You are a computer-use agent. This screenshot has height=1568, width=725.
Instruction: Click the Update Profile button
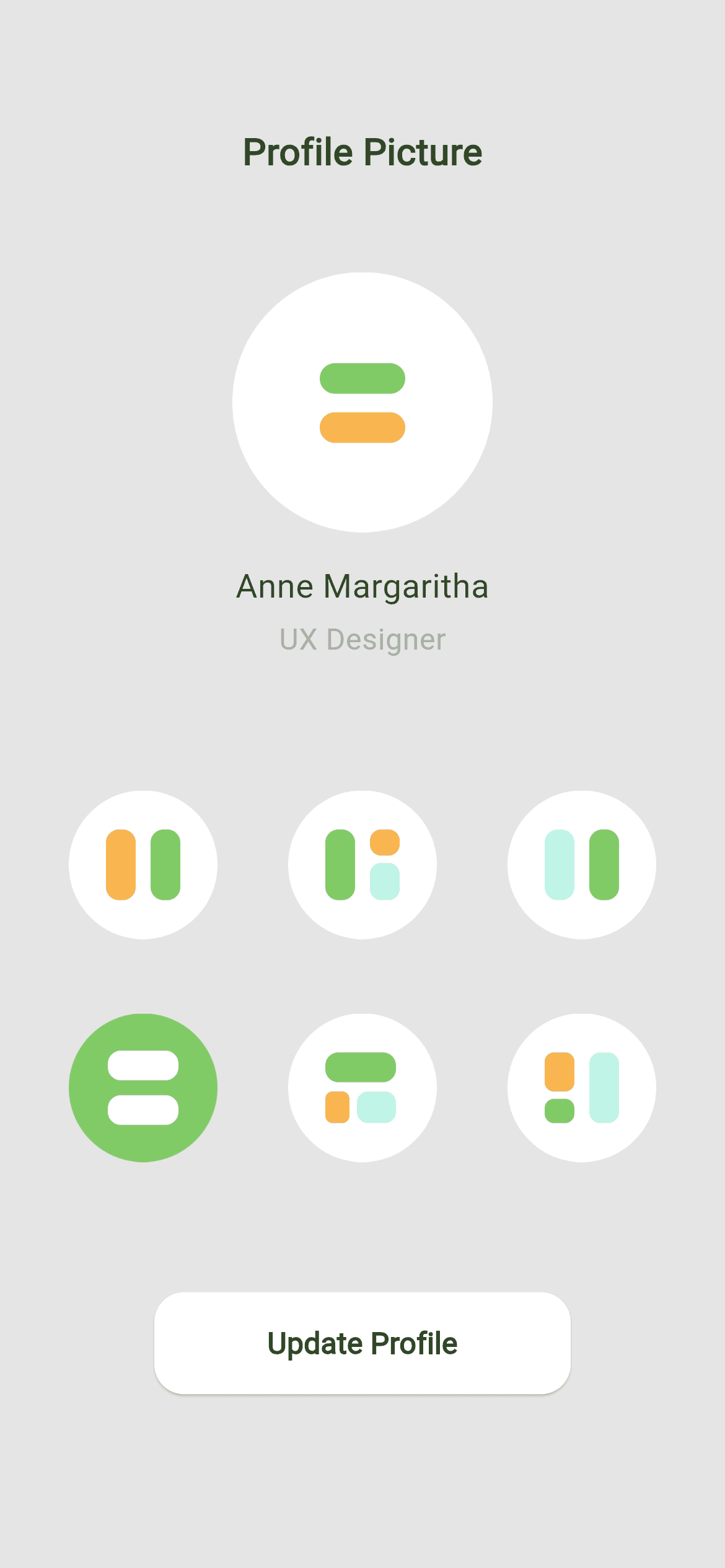[x=362, y=1344]
